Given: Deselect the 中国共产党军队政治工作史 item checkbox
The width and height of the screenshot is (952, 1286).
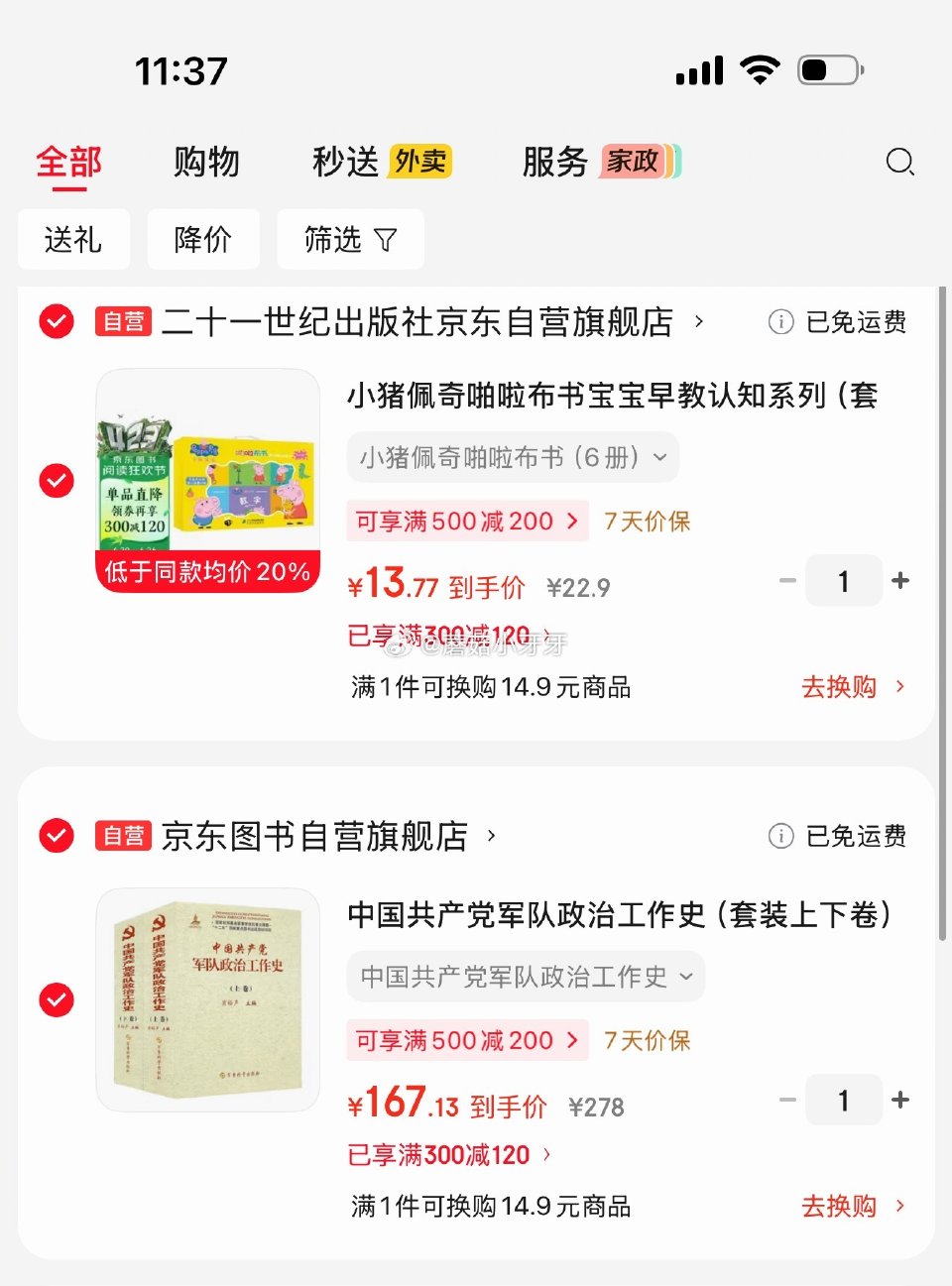Looking at the screenshot, I should [x=56, y=999].
